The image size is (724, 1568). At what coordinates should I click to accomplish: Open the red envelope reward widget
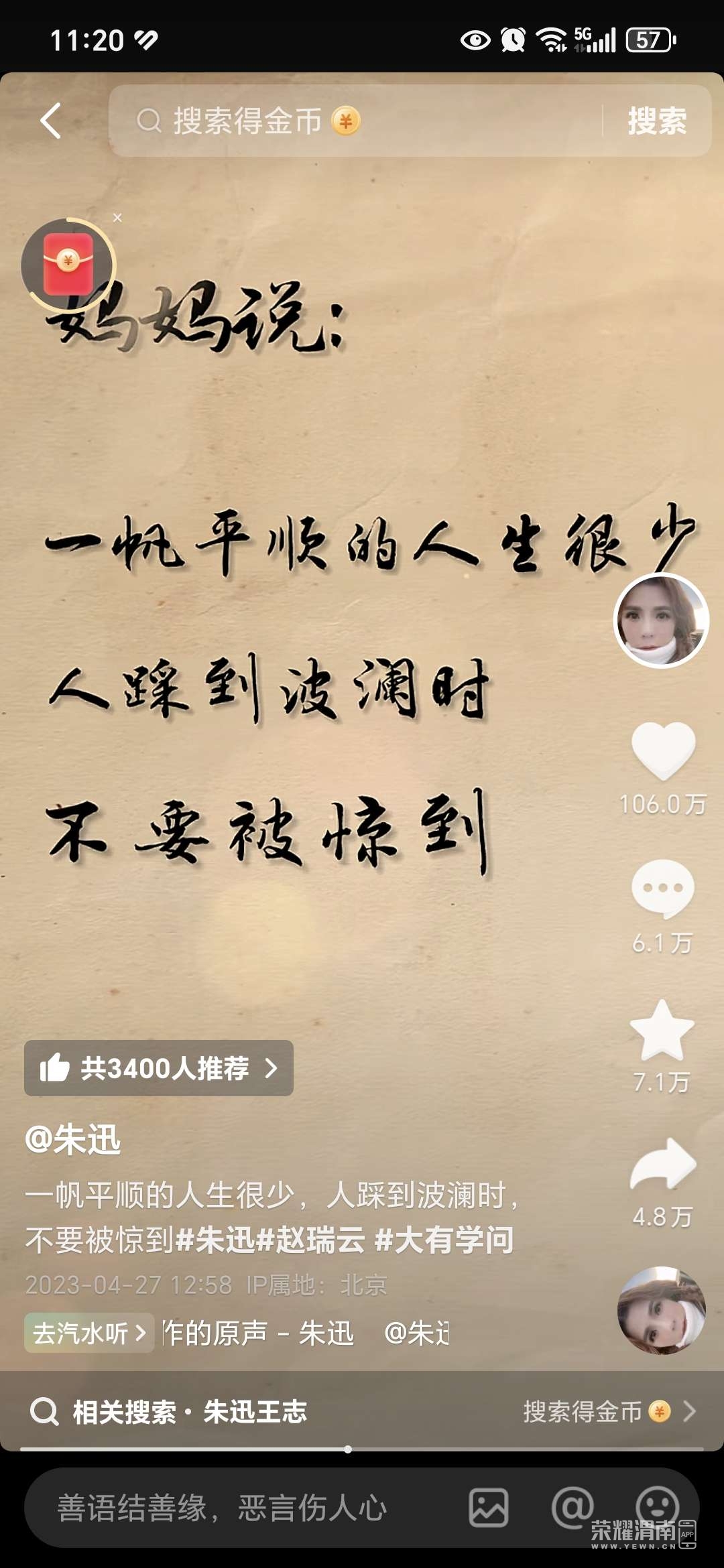tap(68, 265)
